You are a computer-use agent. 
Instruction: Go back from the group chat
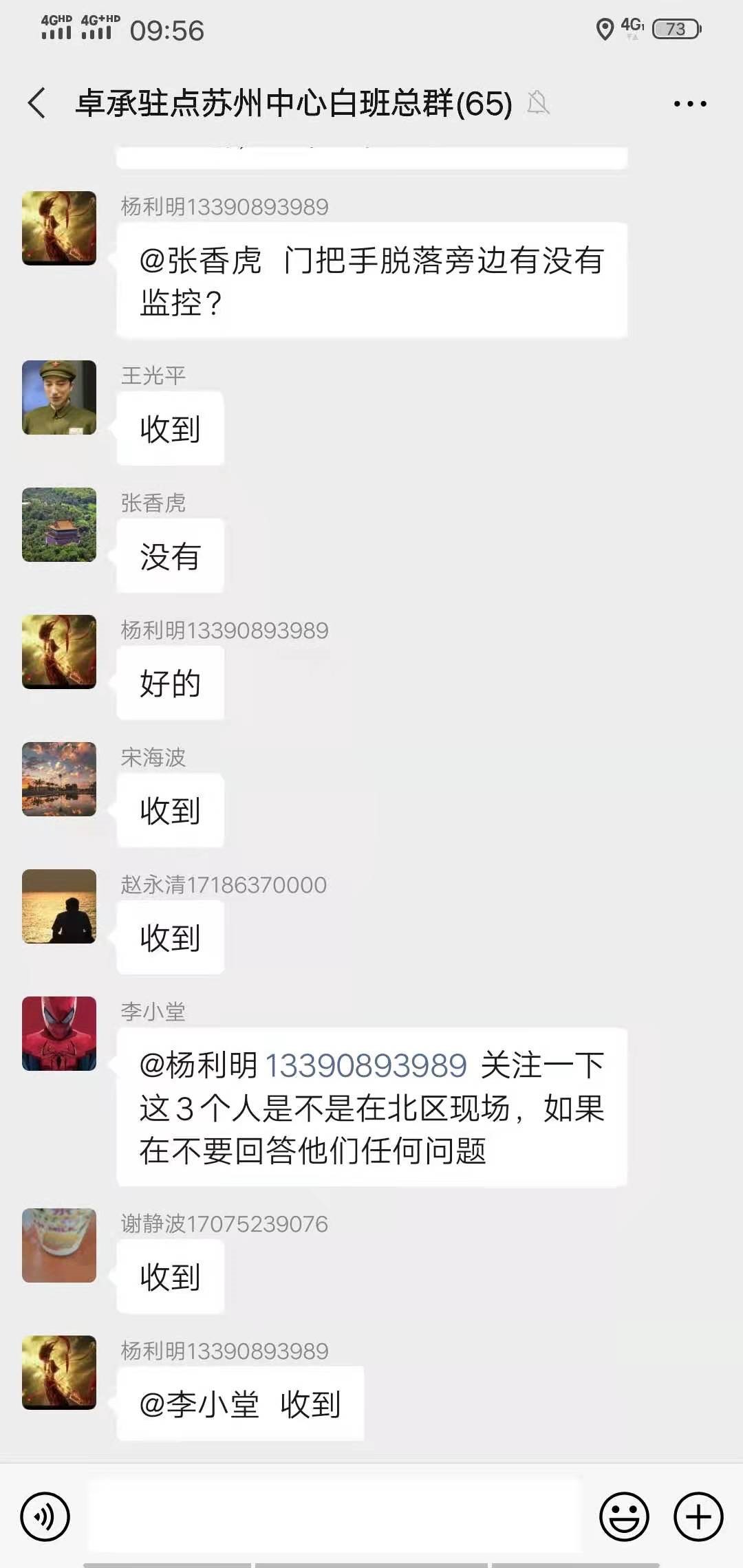tap(37, 103)
